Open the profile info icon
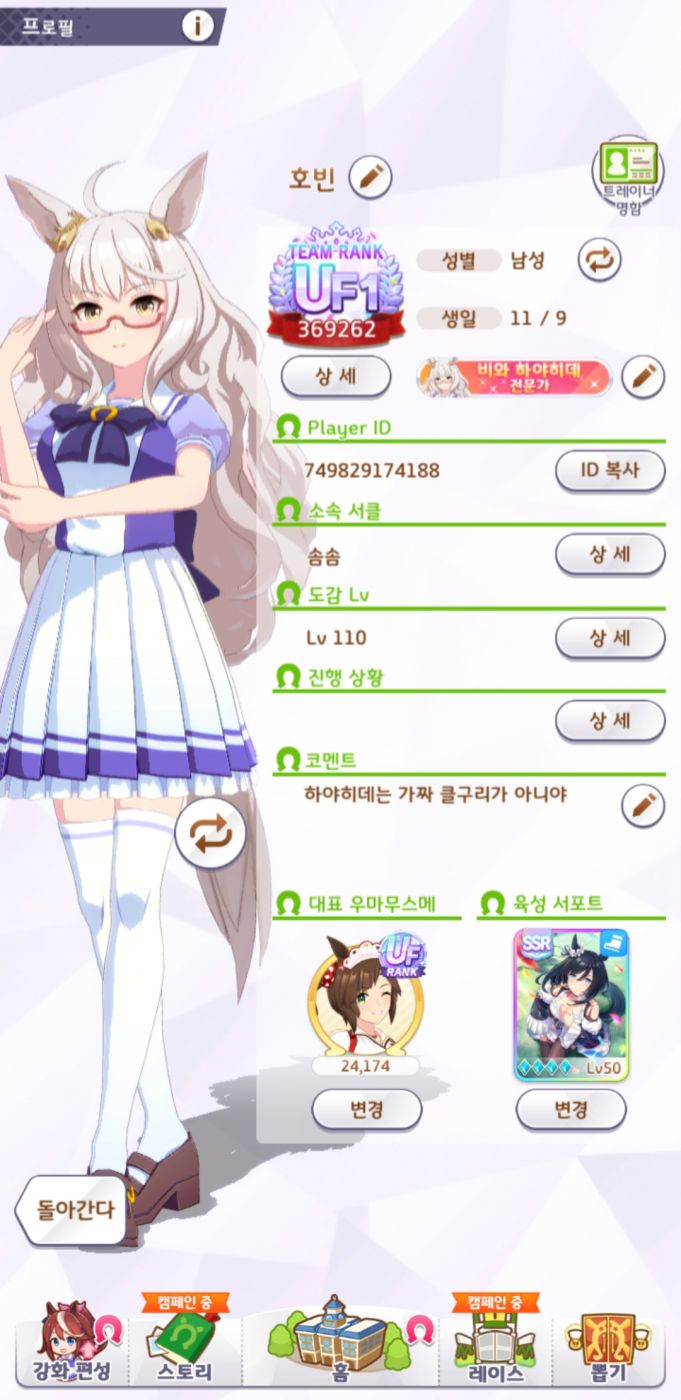This screenshot has width=681, height=1400. (198, 26)
